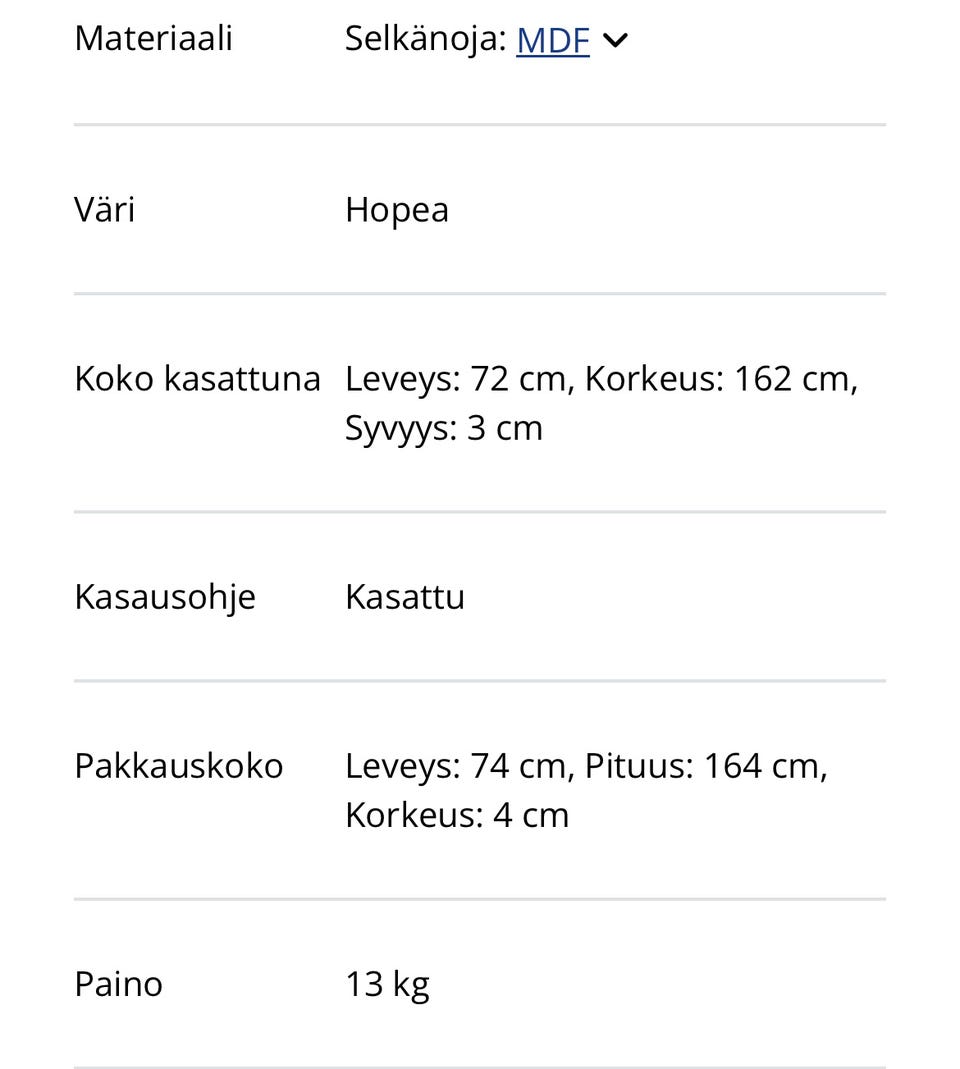Select the Hopea color value
The image size is (960, 1069).
[397, 209]
